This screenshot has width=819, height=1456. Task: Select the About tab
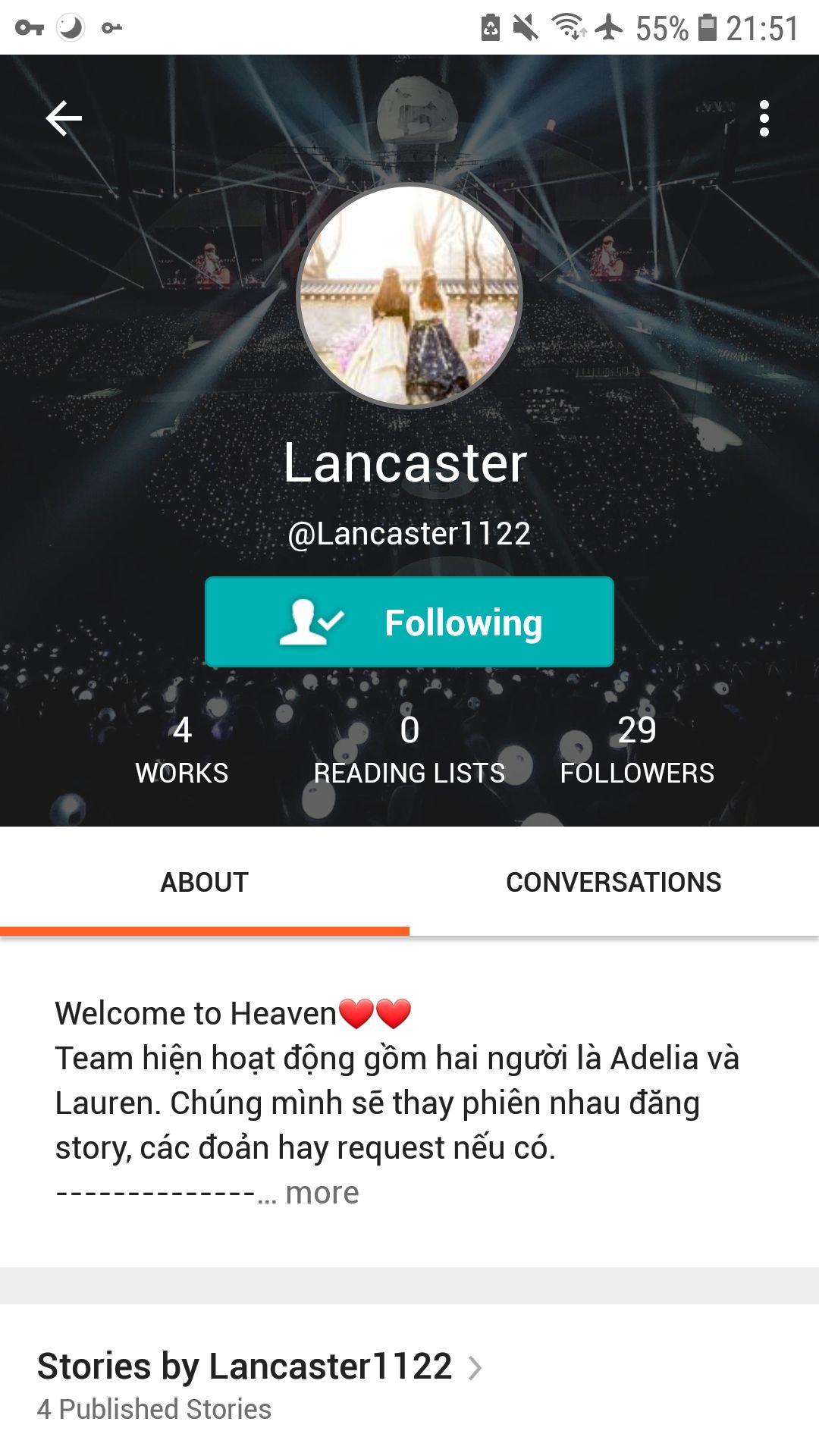click(205, 882)
